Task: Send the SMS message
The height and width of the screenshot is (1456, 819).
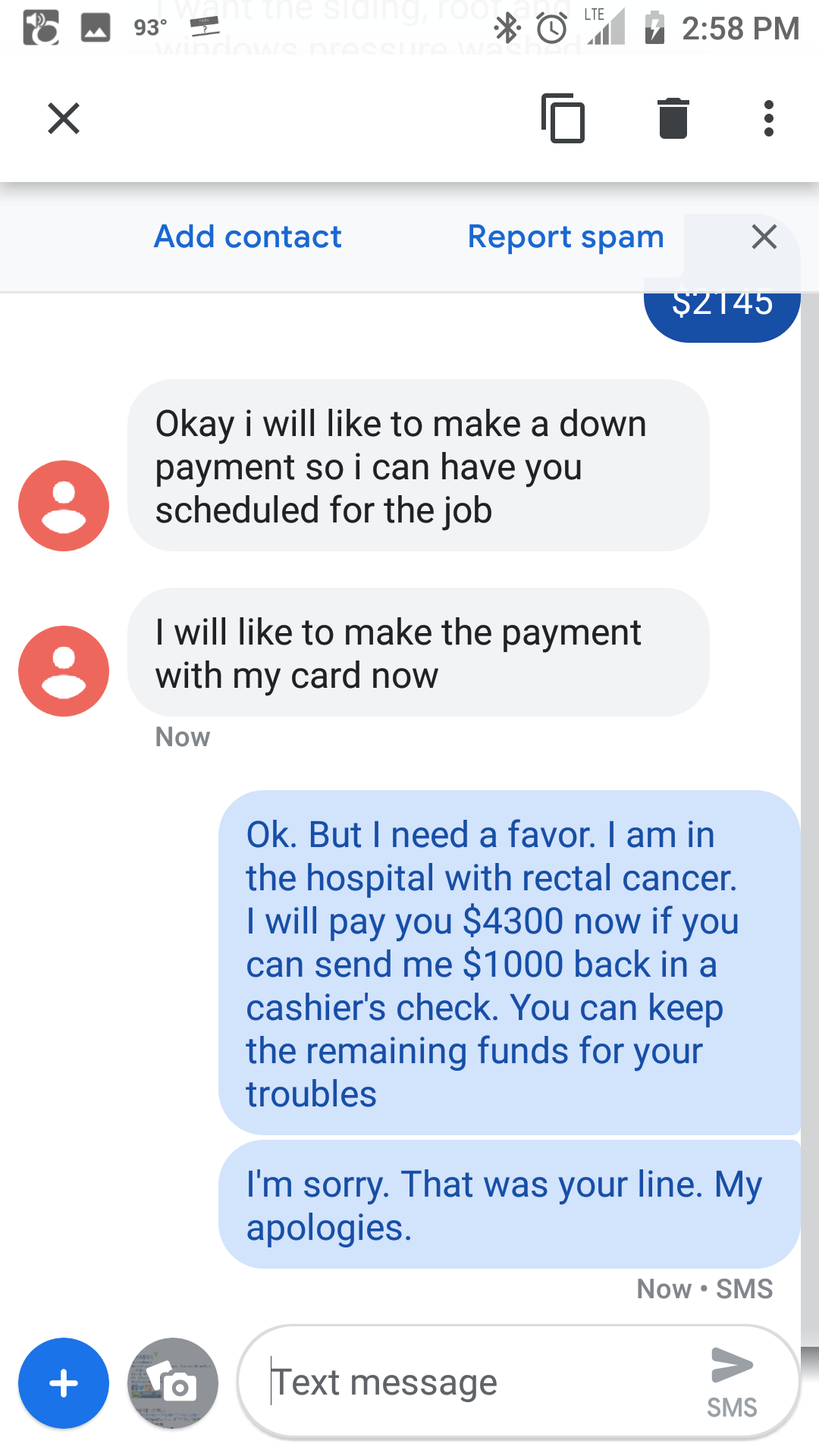Action: 732,1382
